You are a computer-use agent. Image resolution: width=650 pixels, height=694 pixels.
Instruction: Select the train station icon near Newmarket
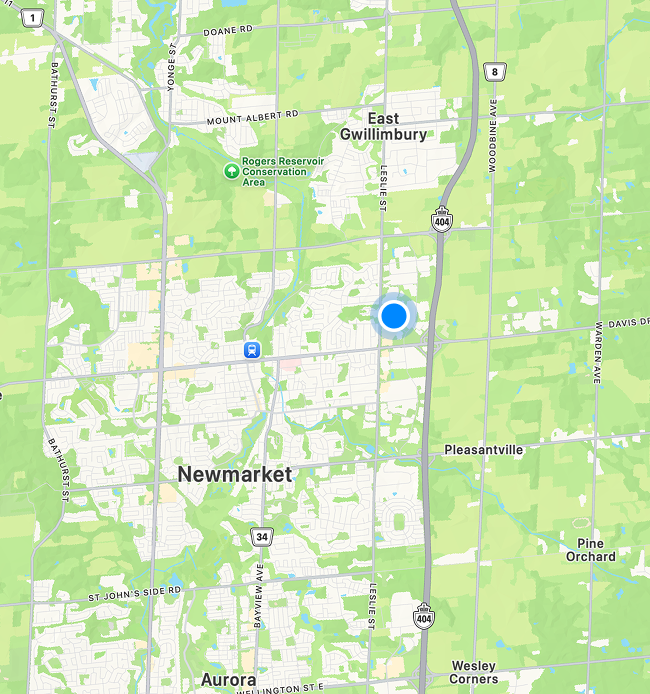(251, 350)
